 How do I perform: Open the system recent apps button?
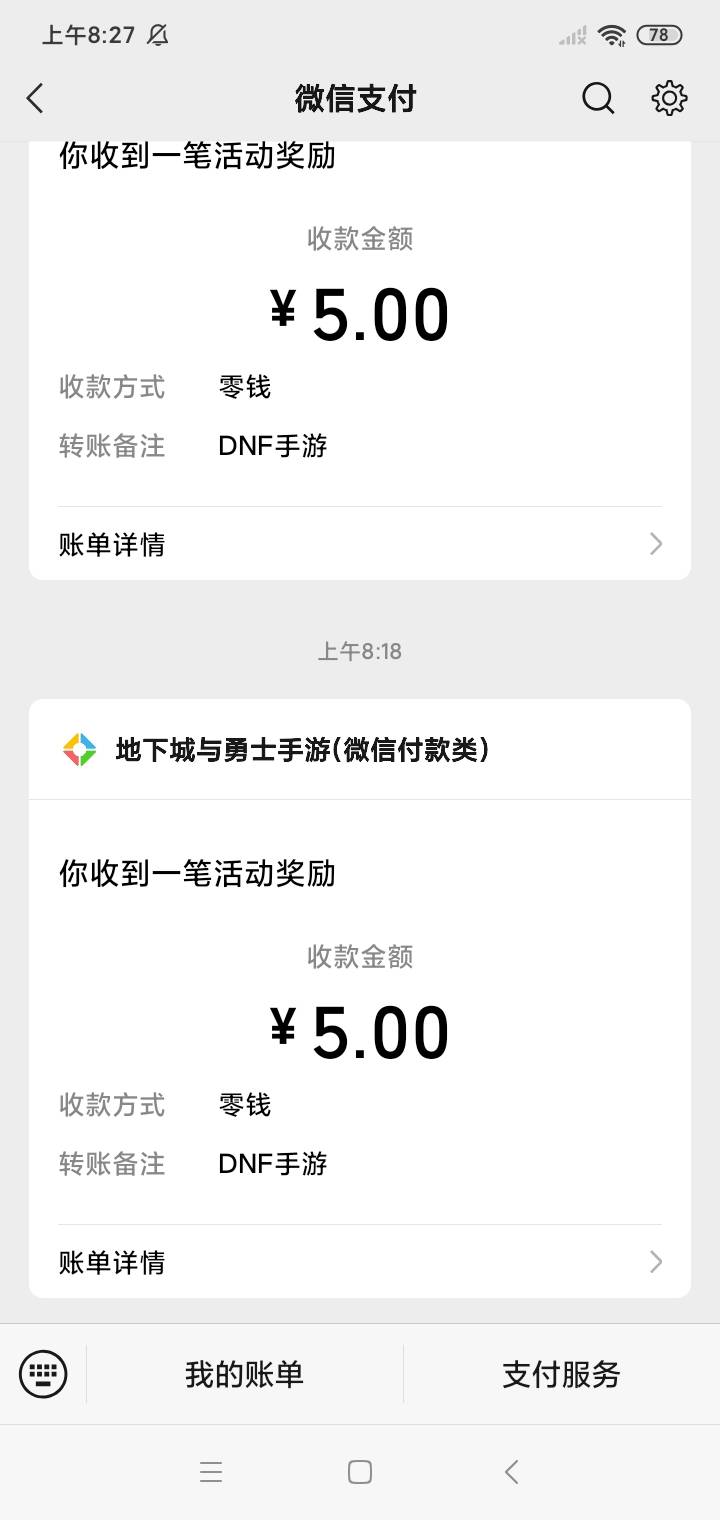point(210,1472)
